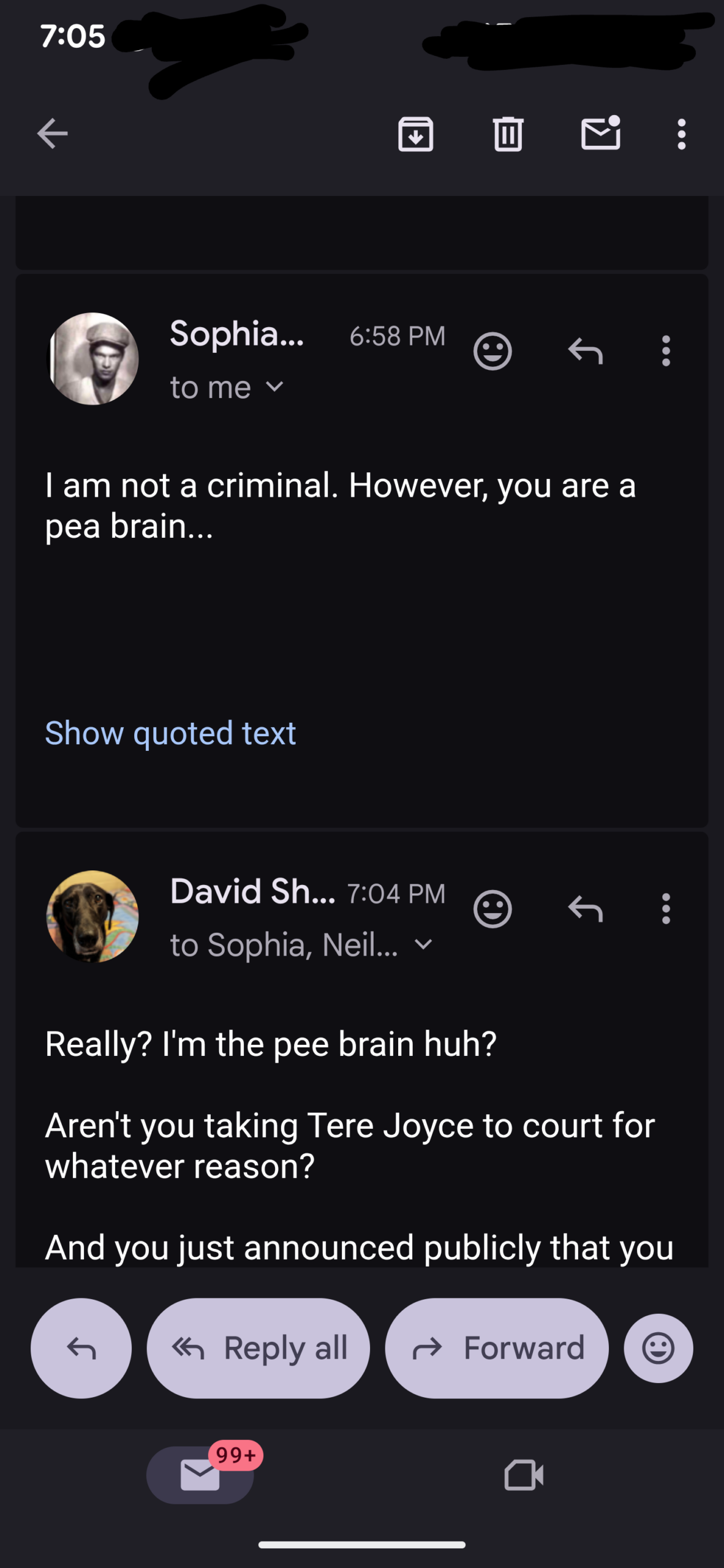This screenshot has height=1568, width=724.
Task: Open more options for Sophia's message
Action: click(666, 351)
